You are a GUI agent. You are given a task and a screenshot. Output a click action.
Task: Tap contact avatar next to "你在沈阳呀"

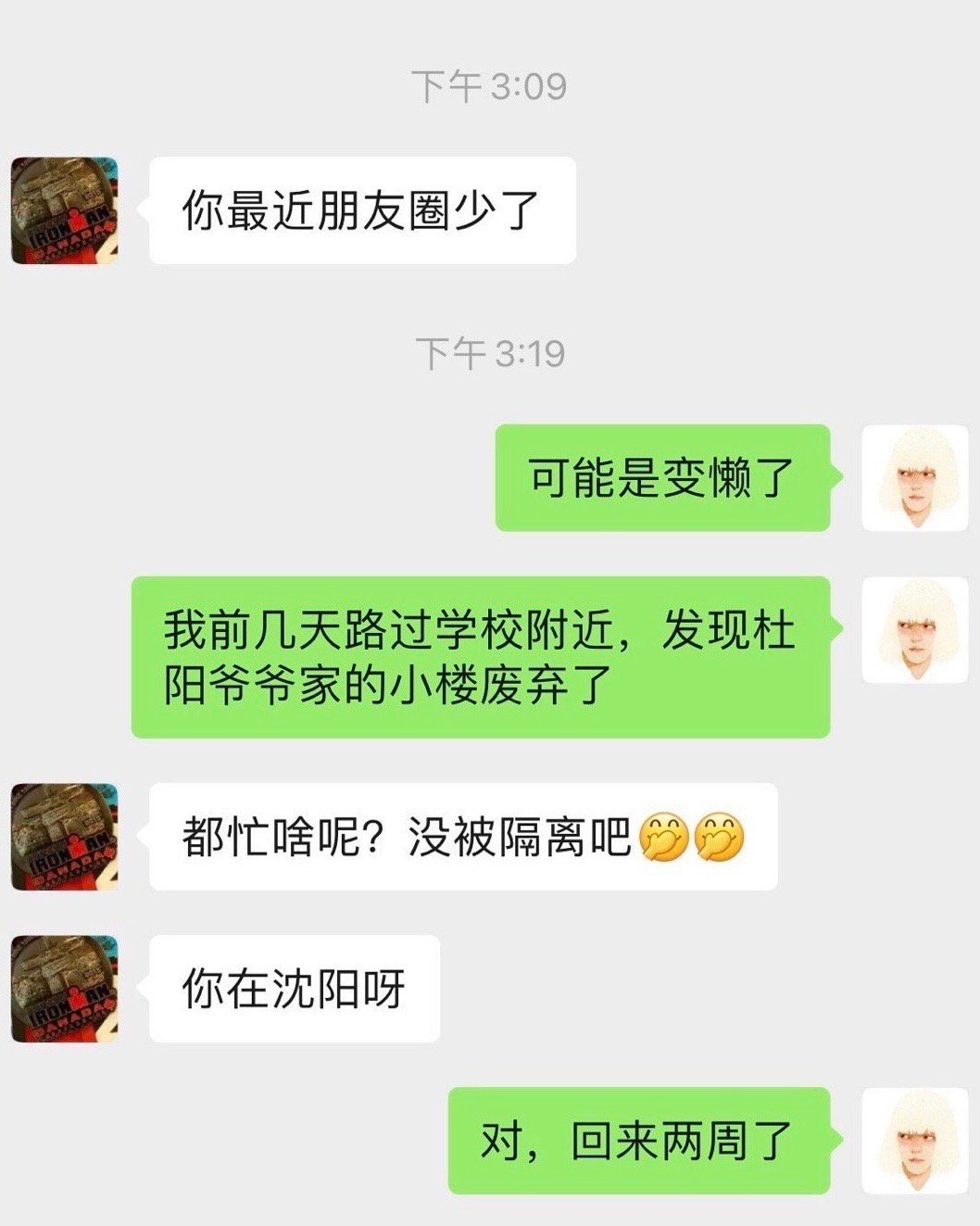pos(64,989)
